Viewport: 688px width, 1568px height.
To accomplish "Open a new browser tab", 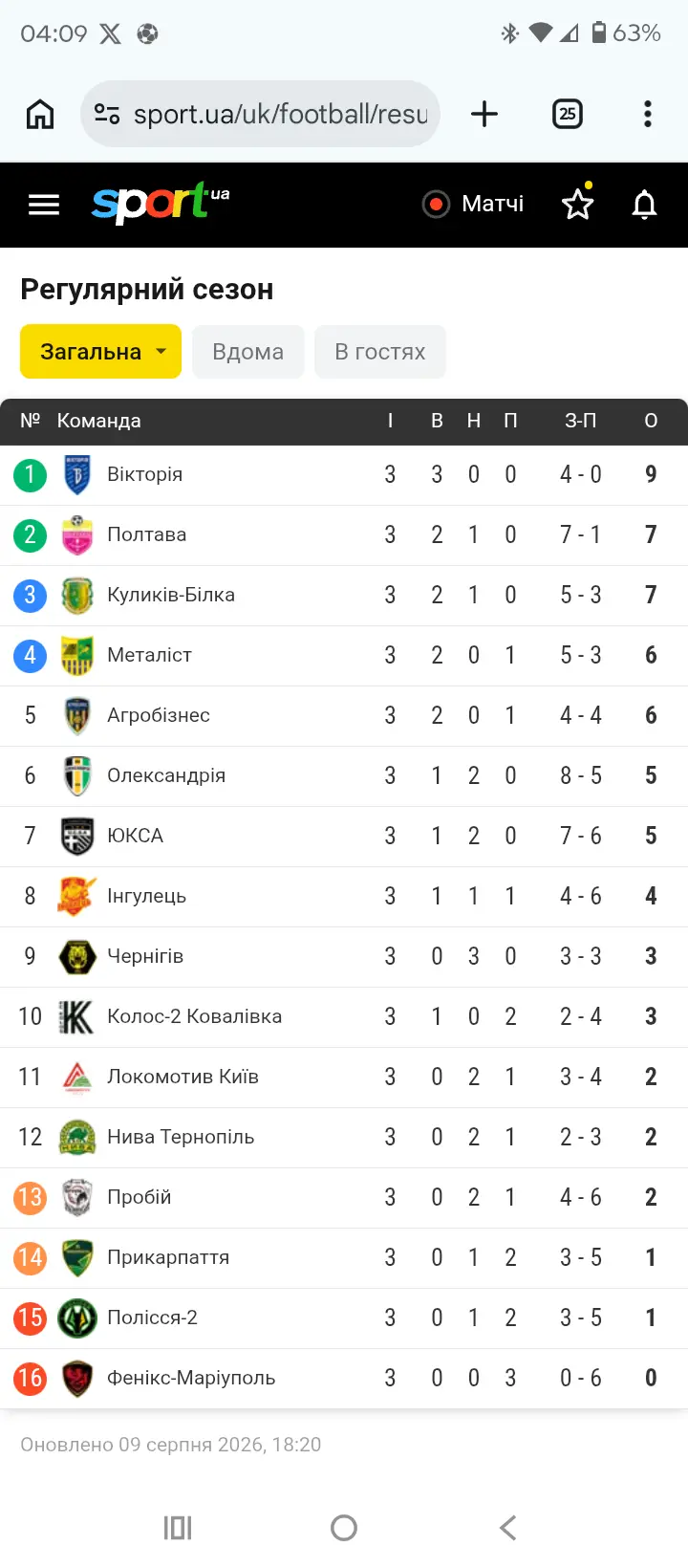I will coord(484,114).
